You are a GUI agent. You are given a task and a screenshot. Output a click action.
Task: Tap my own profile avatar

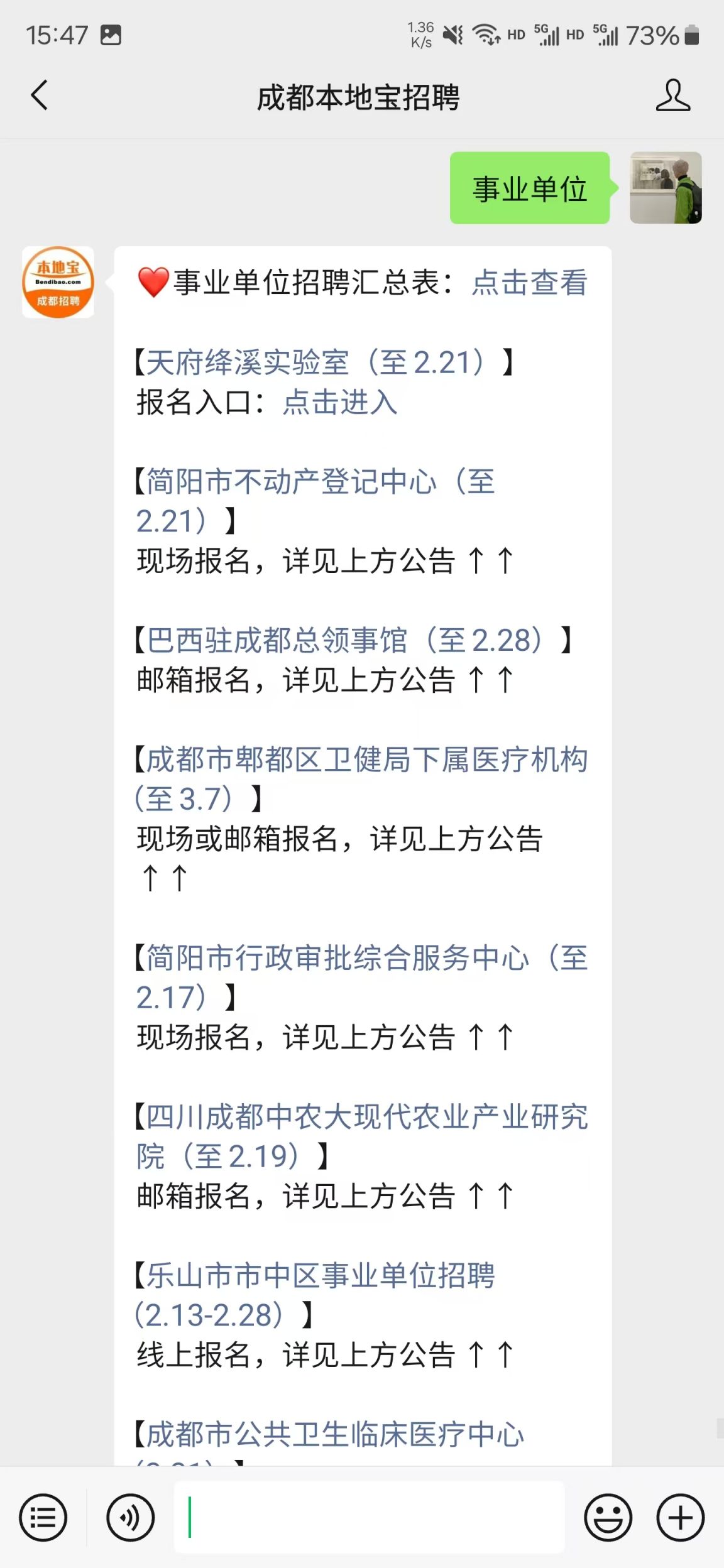(666, 188)
